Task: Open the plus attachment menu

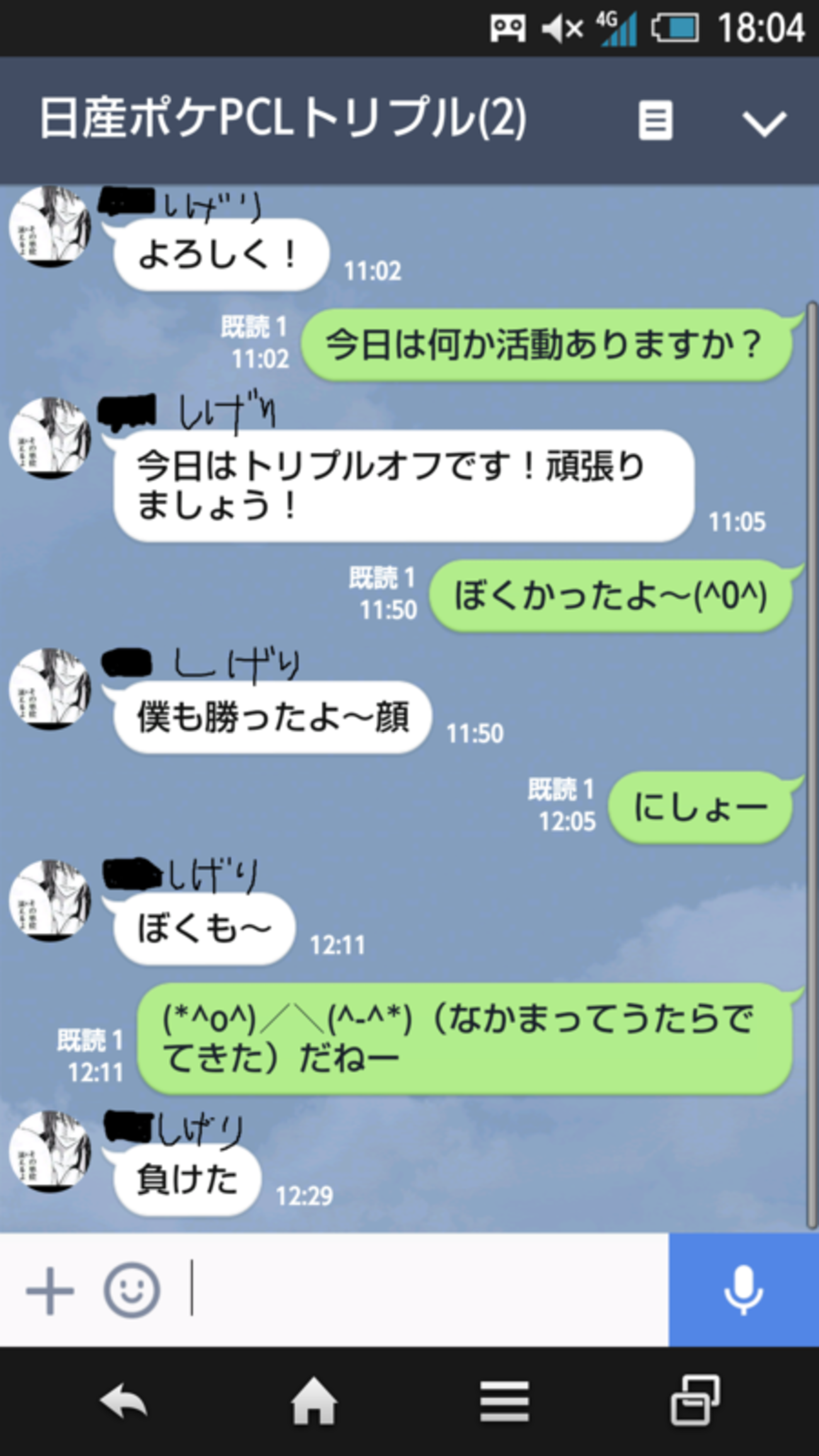Action: pyautogui.click(x=50, y=1290)
